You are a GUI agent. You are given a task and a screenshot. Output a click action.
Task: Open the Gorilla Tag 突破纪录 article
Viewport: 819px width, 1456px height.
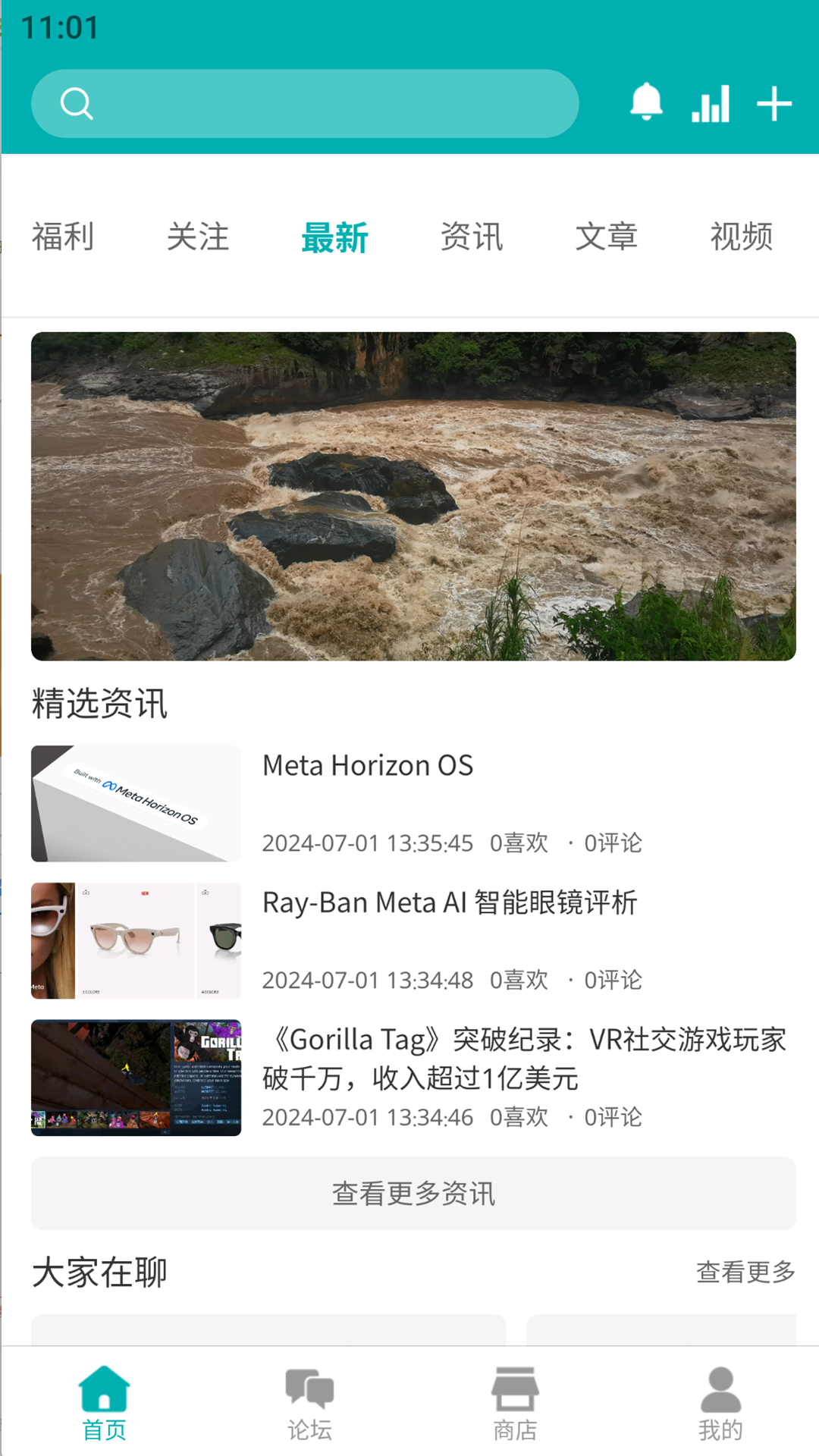coord(523,1059)
